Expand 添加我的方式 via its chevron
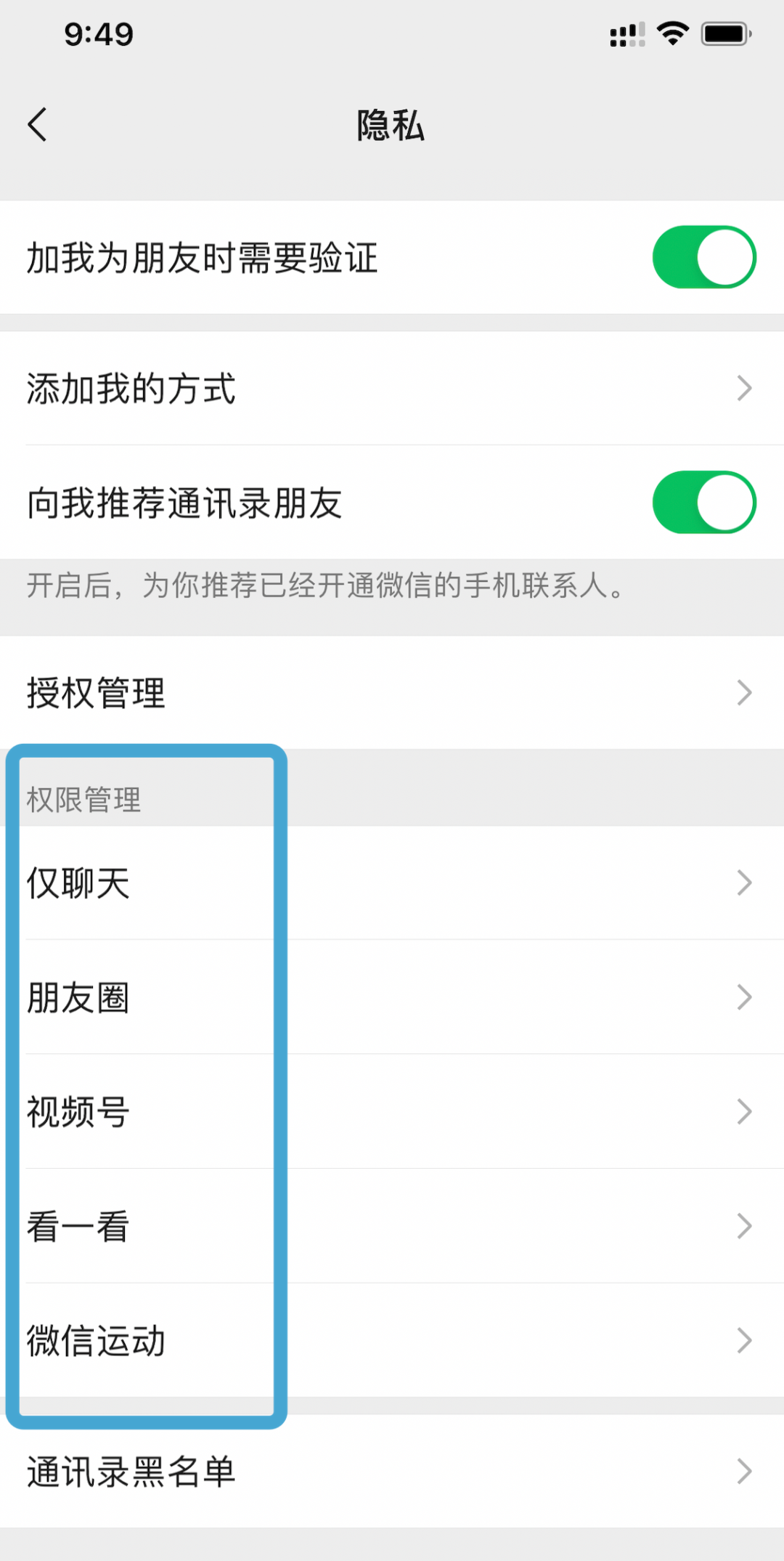 click(x=744, y=389)
